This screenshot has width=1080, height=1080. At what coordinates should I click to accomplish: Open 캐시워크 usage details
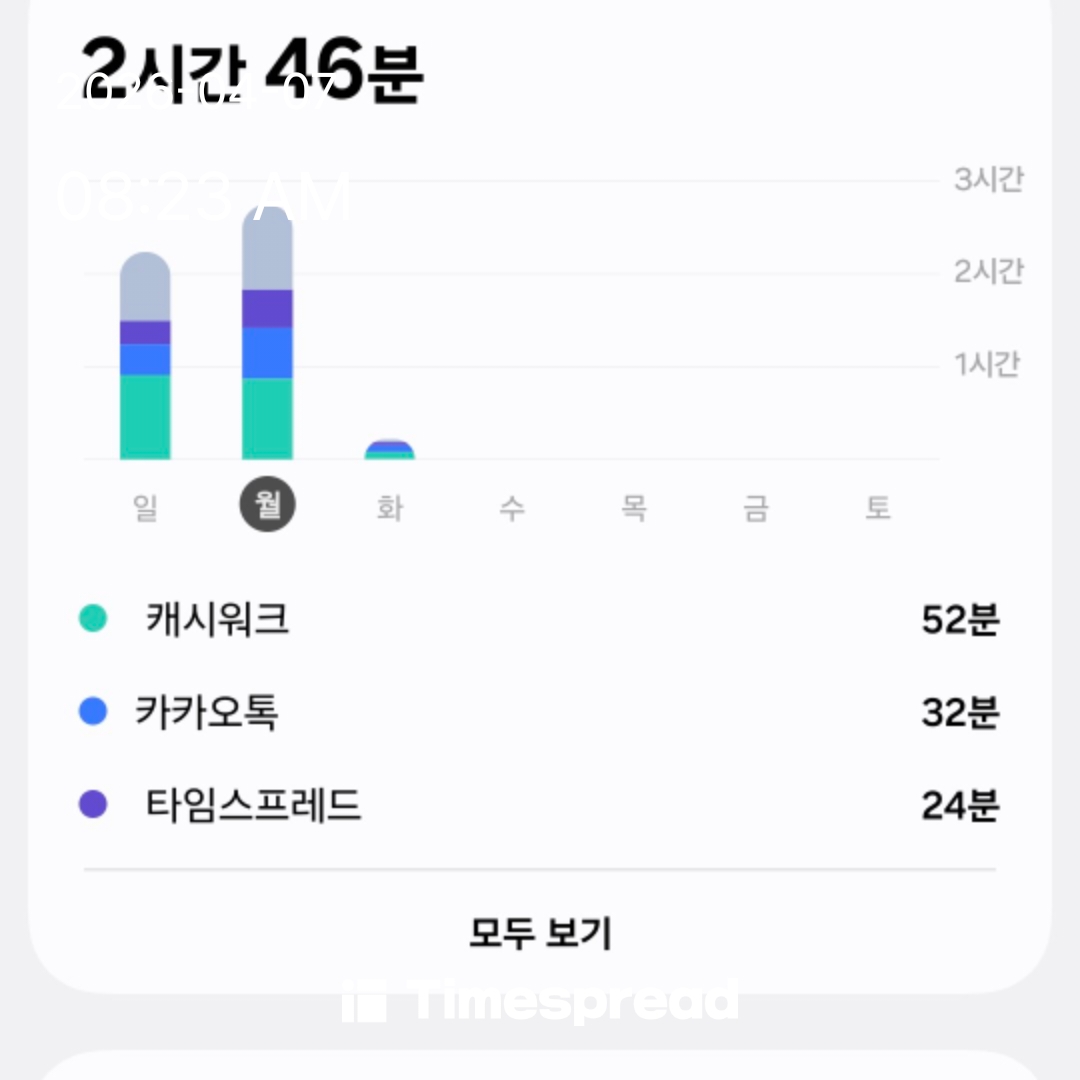click(540, 620)
